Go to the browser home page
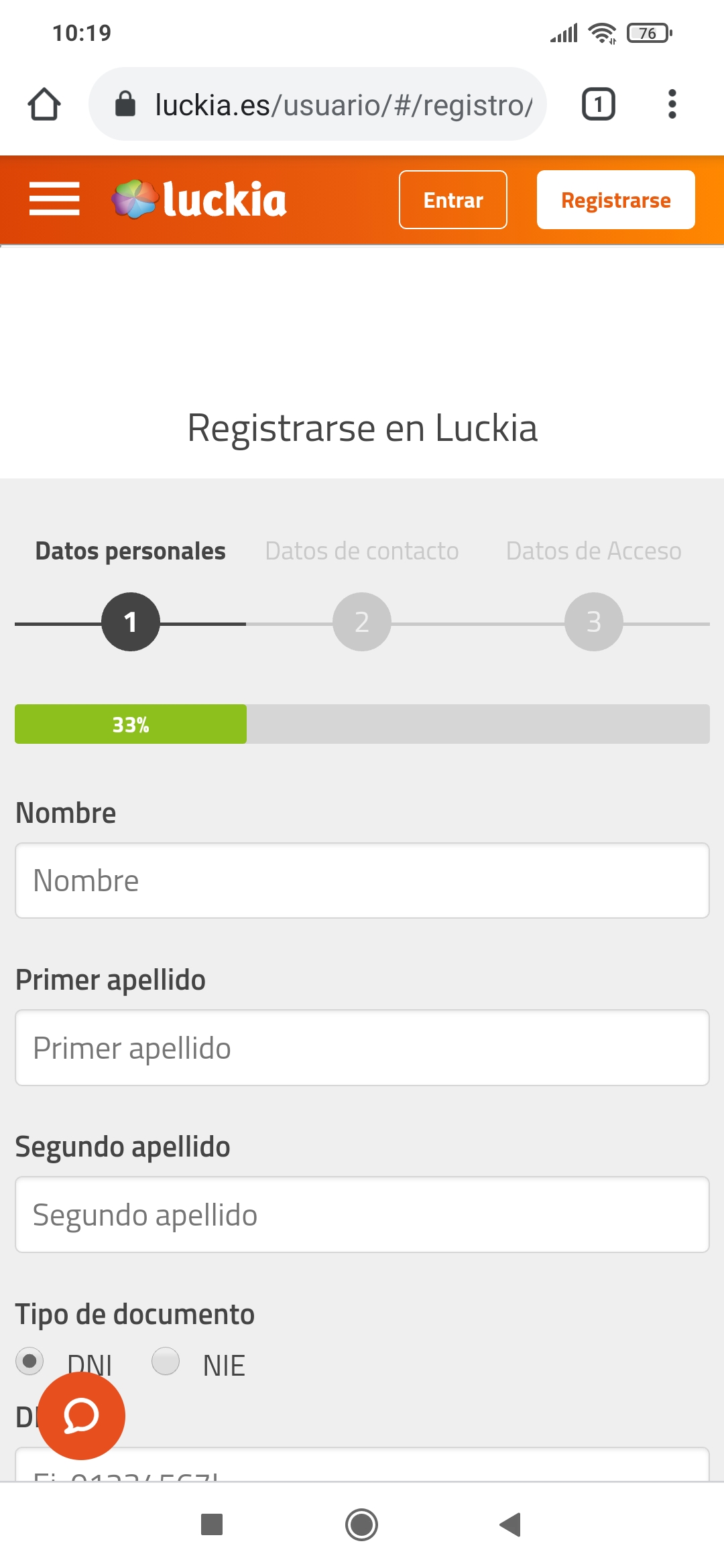This screenshot has height=1568, width=724. click(x=44, y=105)
